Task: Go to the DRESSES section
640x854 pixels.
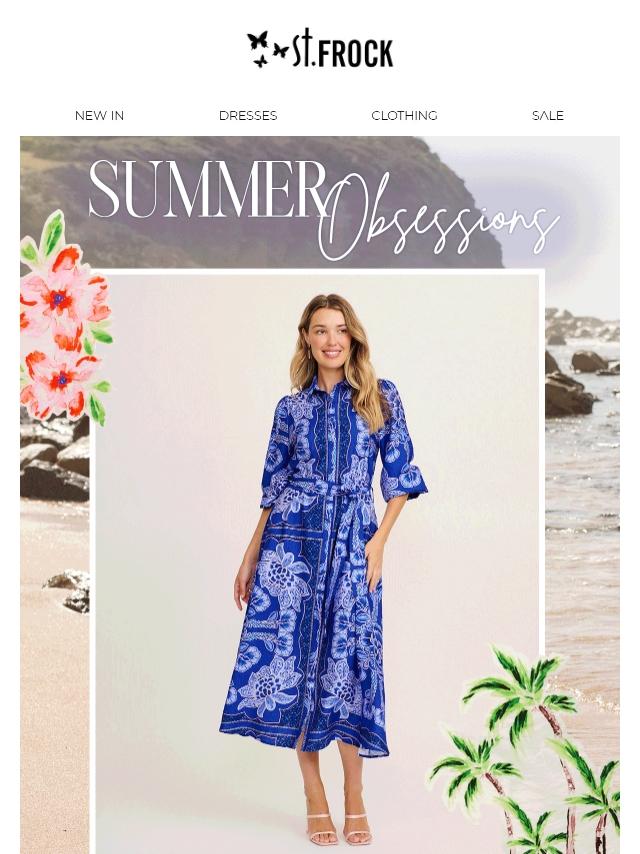Action: pos(248,116)
